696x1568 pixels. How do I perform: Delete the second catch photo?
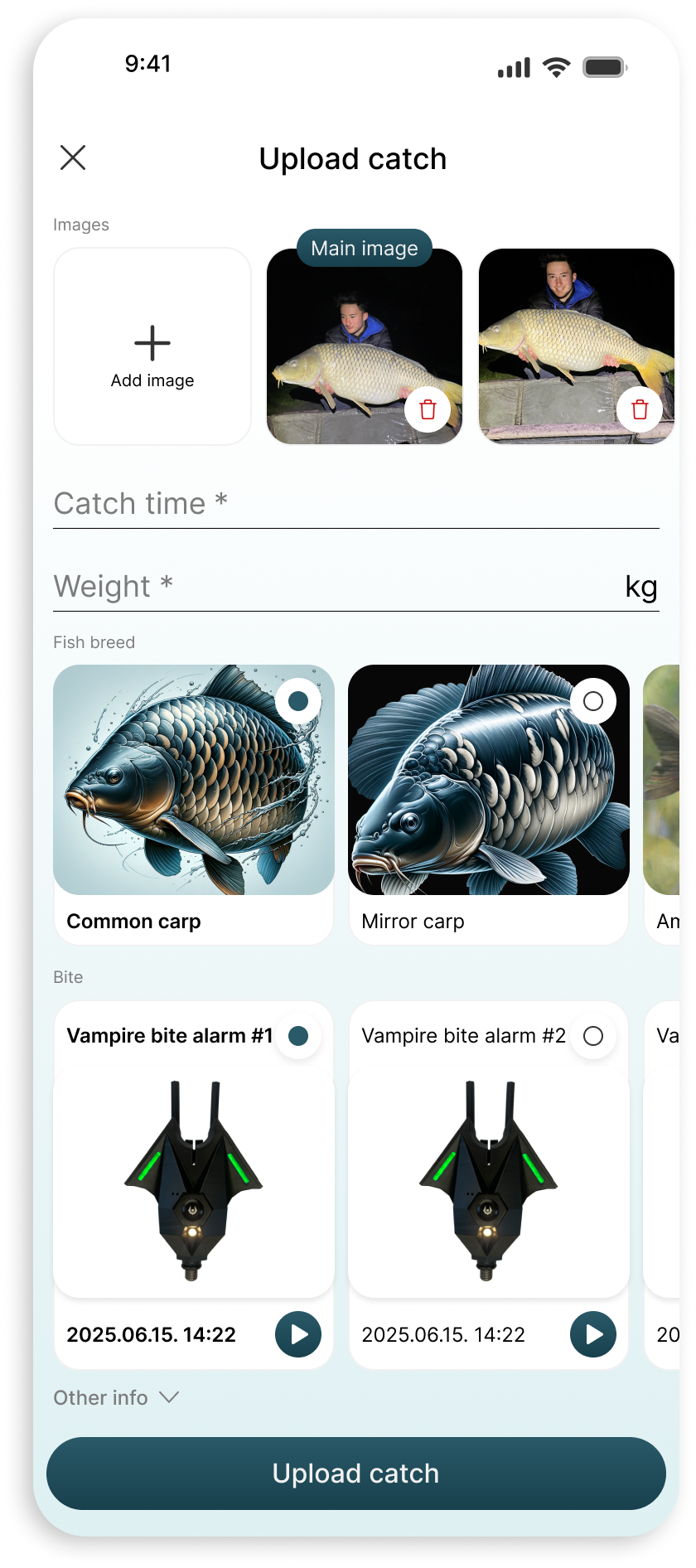click(640, 409)
